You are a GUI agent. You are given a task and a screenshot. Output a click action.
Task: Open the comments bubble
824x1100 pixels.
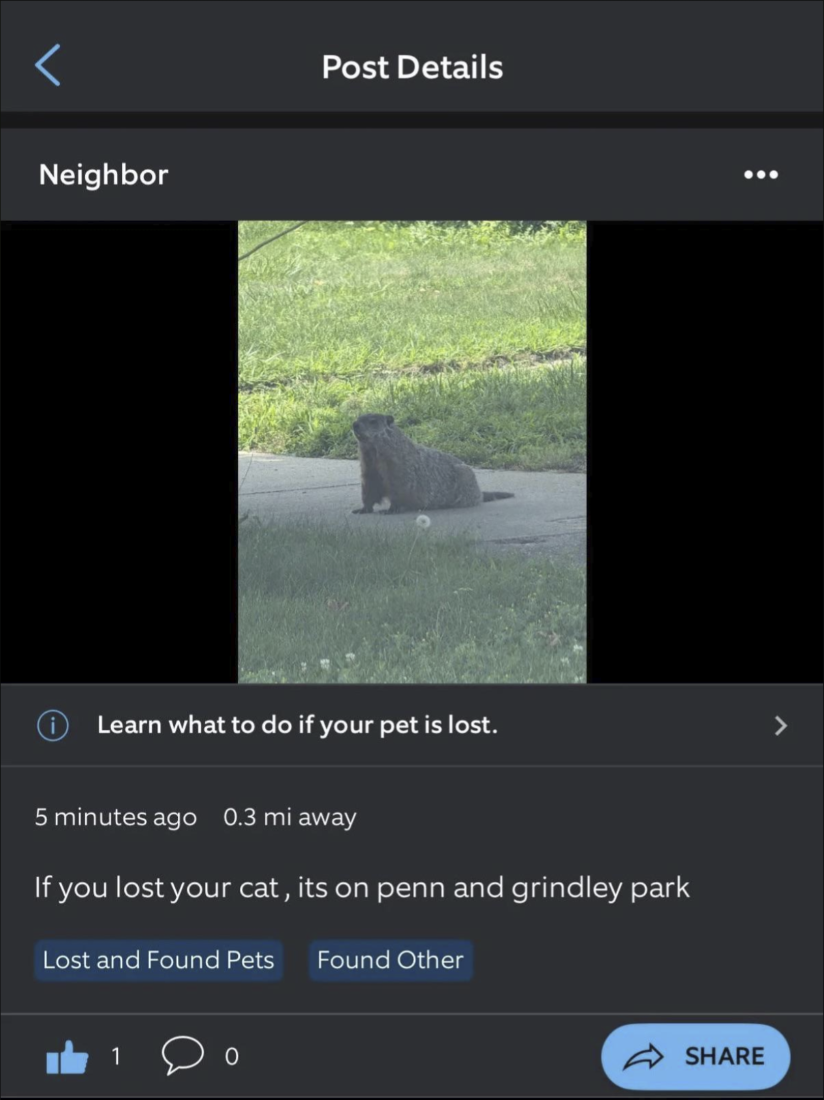pos(182,1057)
